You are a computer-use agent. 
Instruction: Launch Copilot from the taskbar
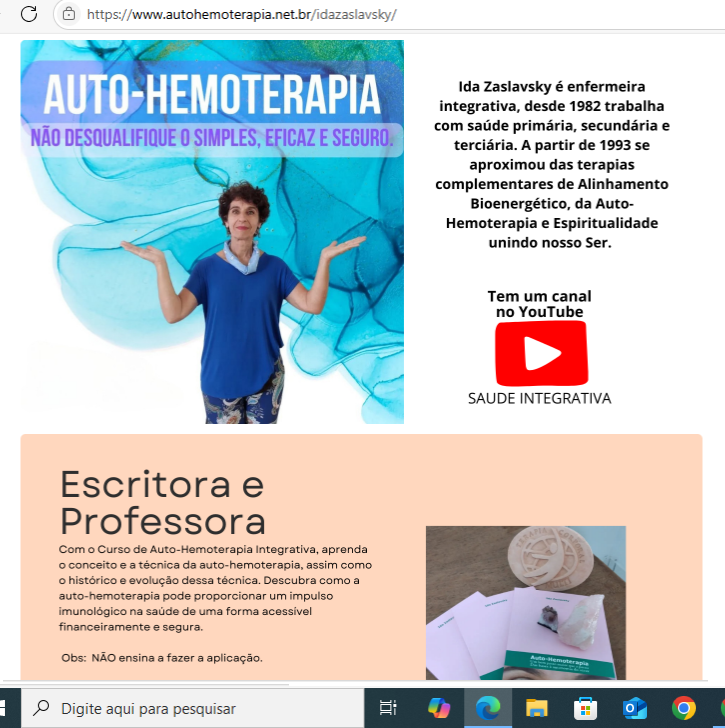pos(439,708)
